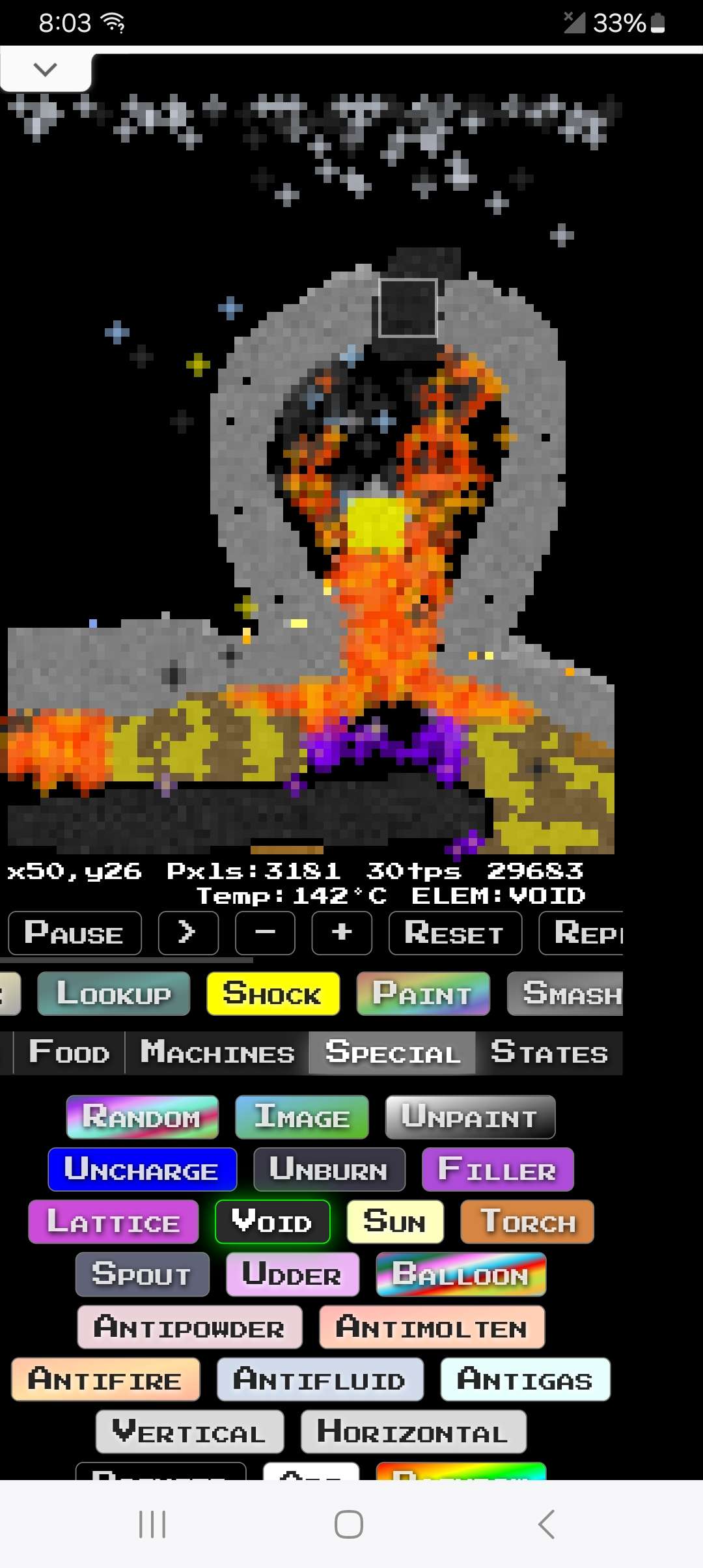Image resolution: width=703 pixels, height=1568 pixels.
Task: Collapse the top dropdown chevron
Action: tap(45, 69)
